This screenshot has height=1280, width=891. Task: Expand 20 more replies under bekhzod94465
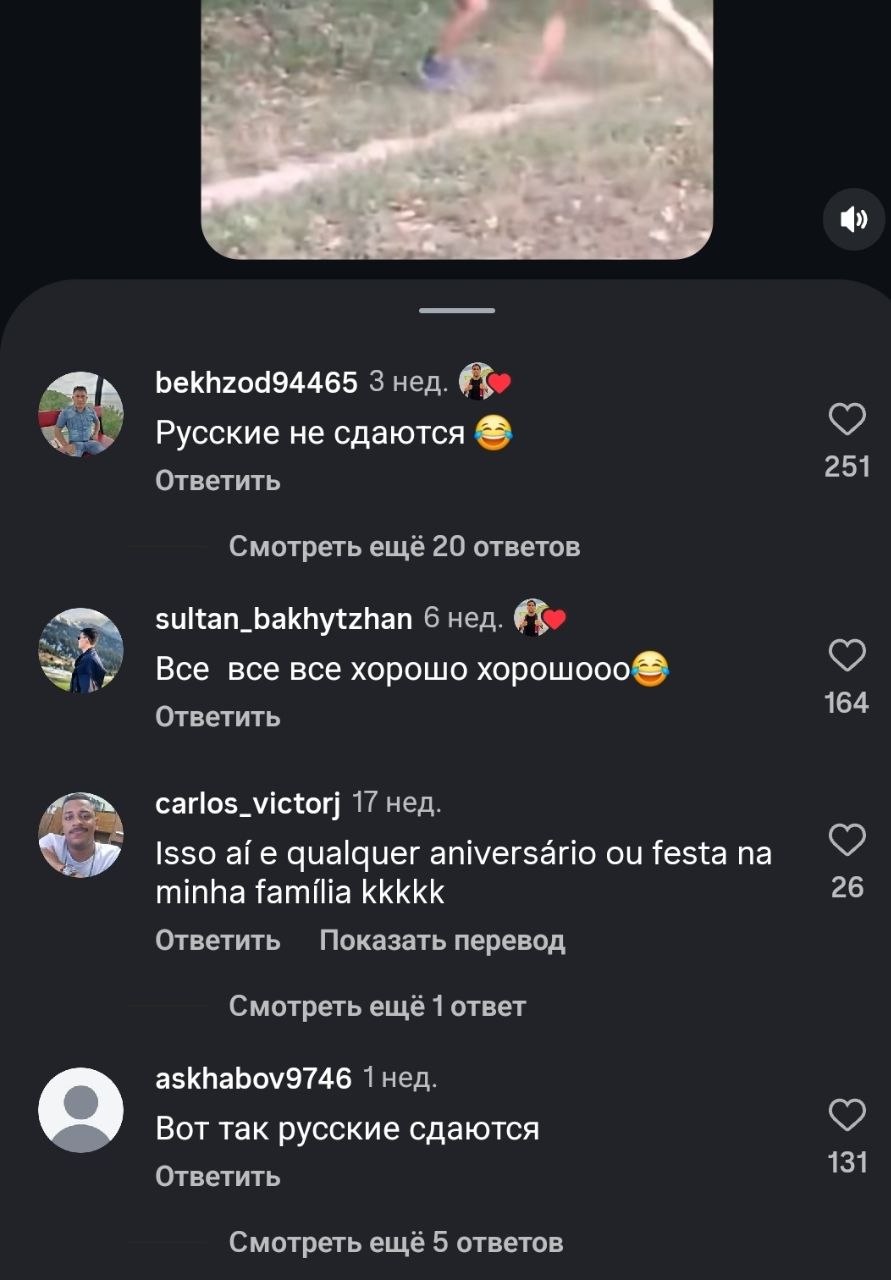click(x=404, y=547)
